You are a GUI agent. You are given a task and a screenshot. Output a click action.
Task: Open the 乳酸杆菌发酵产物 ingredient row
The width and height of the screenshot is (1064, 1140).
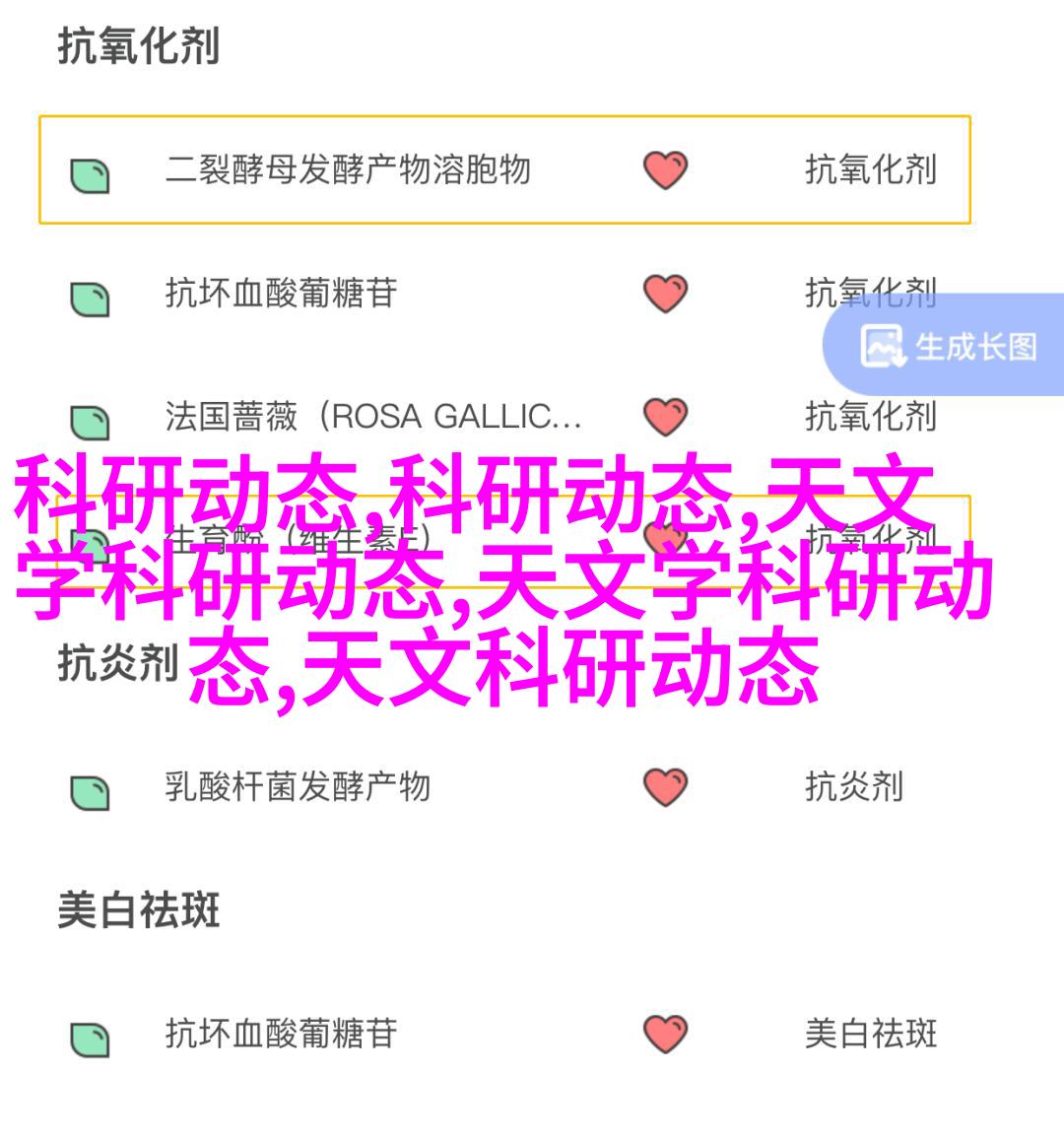(298, 786)
